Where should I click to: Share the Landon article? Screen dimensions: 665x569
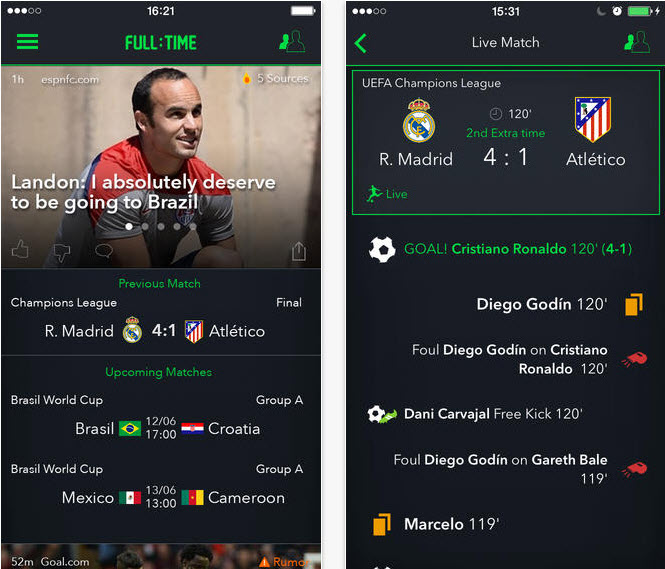(x=298, y=251)
